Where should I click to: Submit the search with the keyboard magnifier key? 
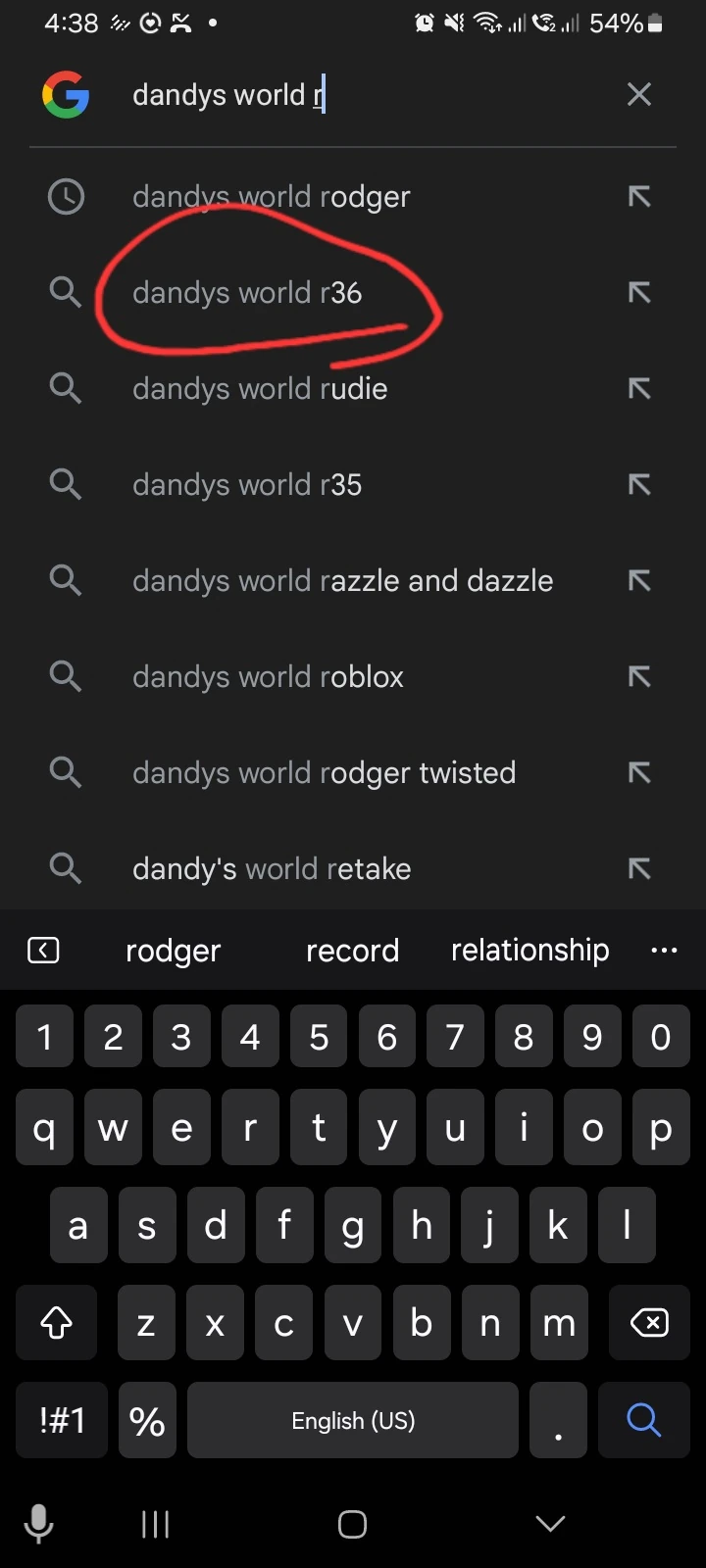point(643,1420)
